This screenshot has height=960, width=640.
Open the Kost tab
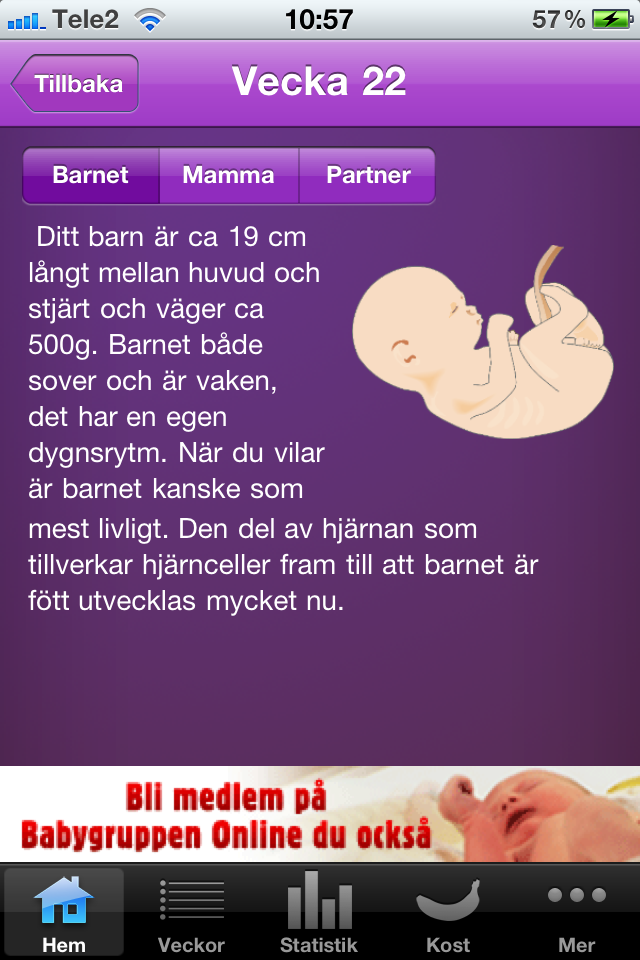coord(447,912)
